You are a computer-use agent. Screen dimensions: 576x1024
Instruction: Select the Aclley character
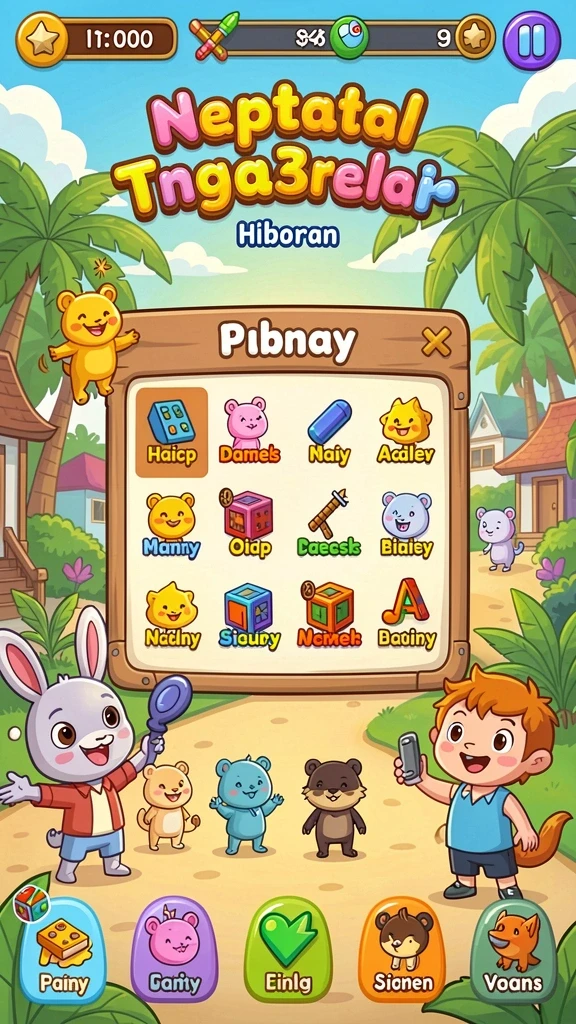(x=406, y=431)
